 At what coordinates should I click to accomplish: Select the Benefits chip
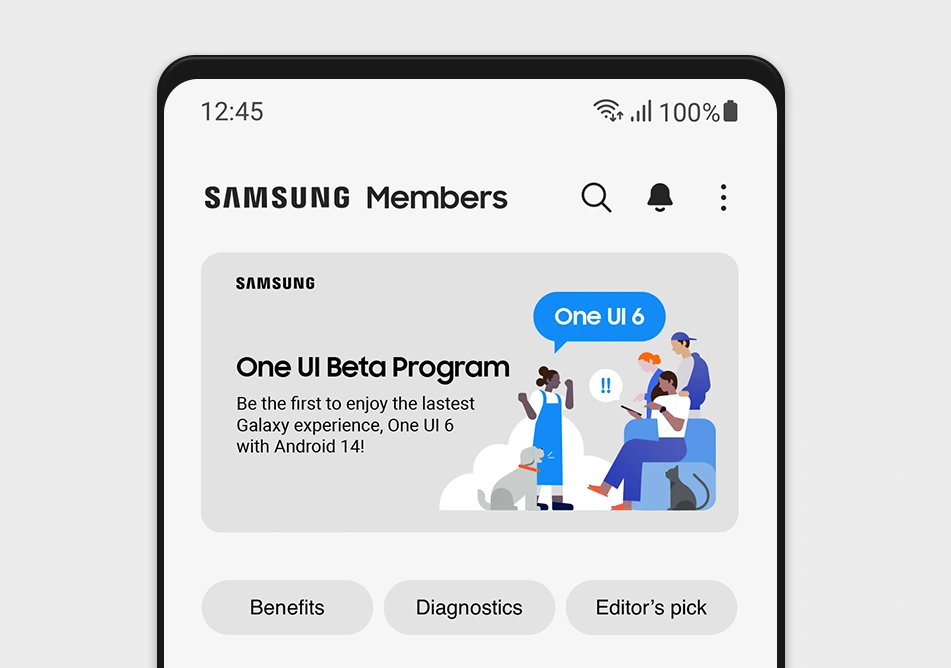[287, 607]
